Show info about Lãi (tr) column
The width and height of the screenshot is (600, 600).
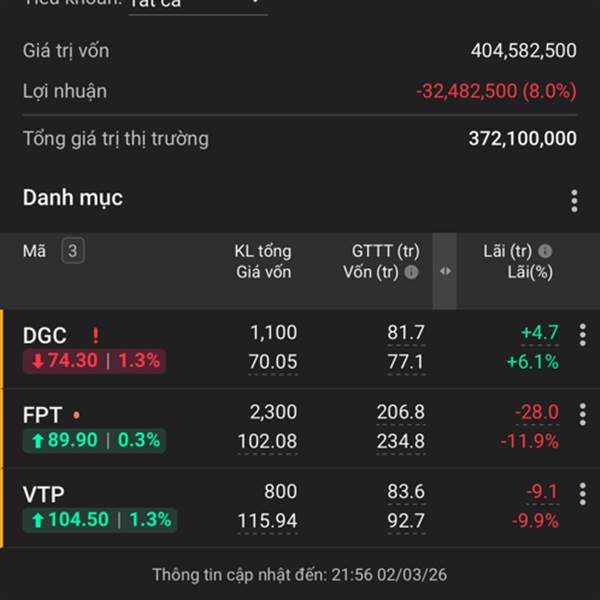click(x=545, y=251)
